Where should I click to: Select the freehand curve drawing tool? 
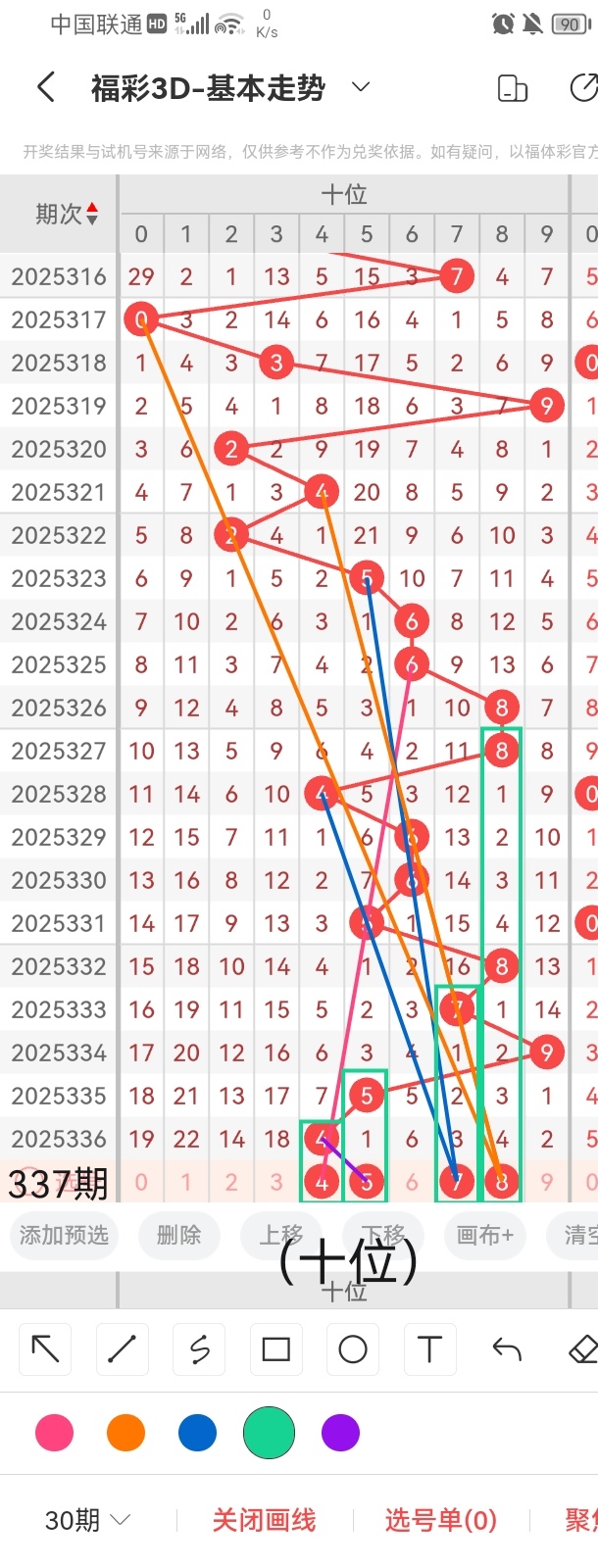199,1349
